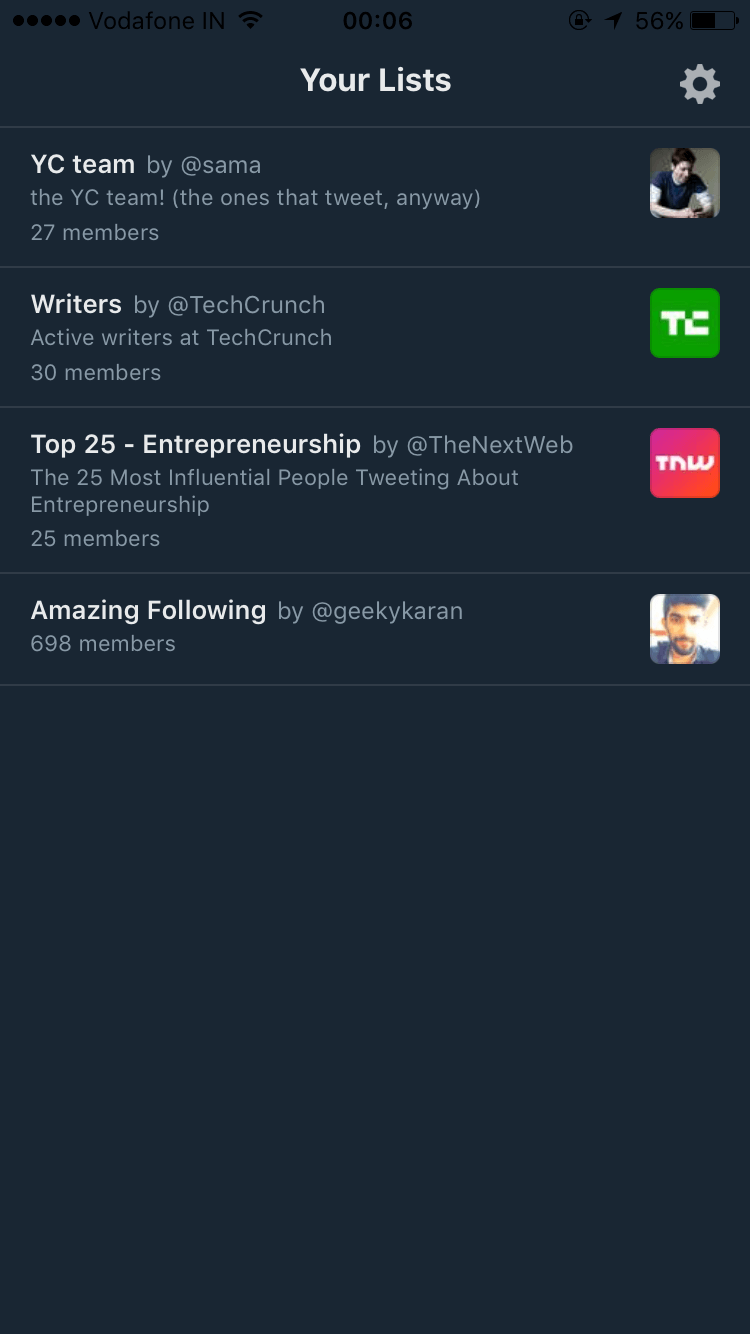Open the settings gear icon
Image resolution: width=750 pixels, height=1334 pixels.
[x=699, y=84]
